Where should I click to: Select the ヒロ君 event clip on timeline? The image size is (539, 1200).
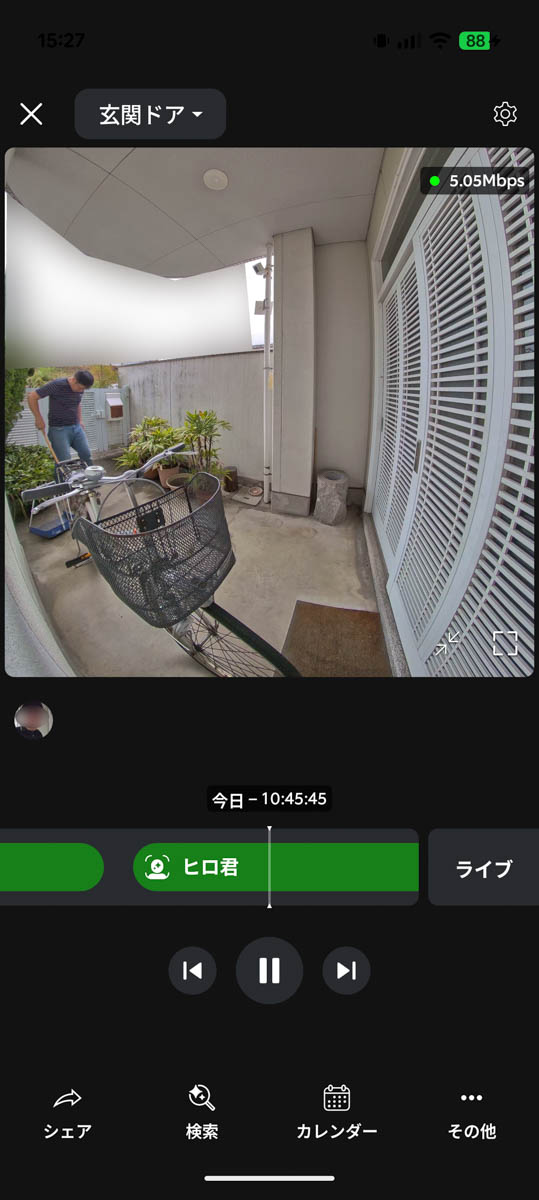(x=276, y=867)
